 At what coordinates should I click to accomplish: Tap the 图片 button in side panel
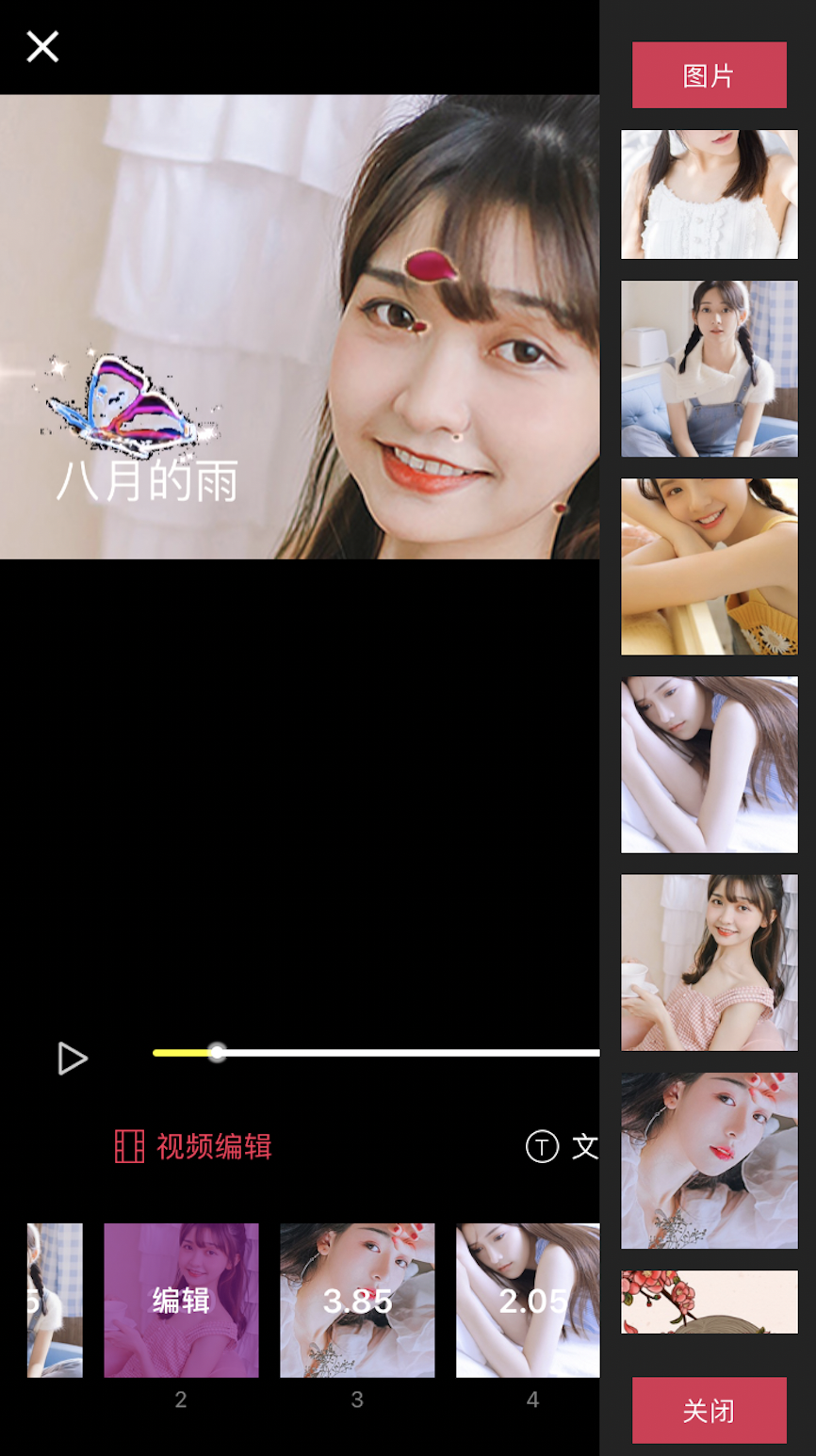[x=709, y=75]
